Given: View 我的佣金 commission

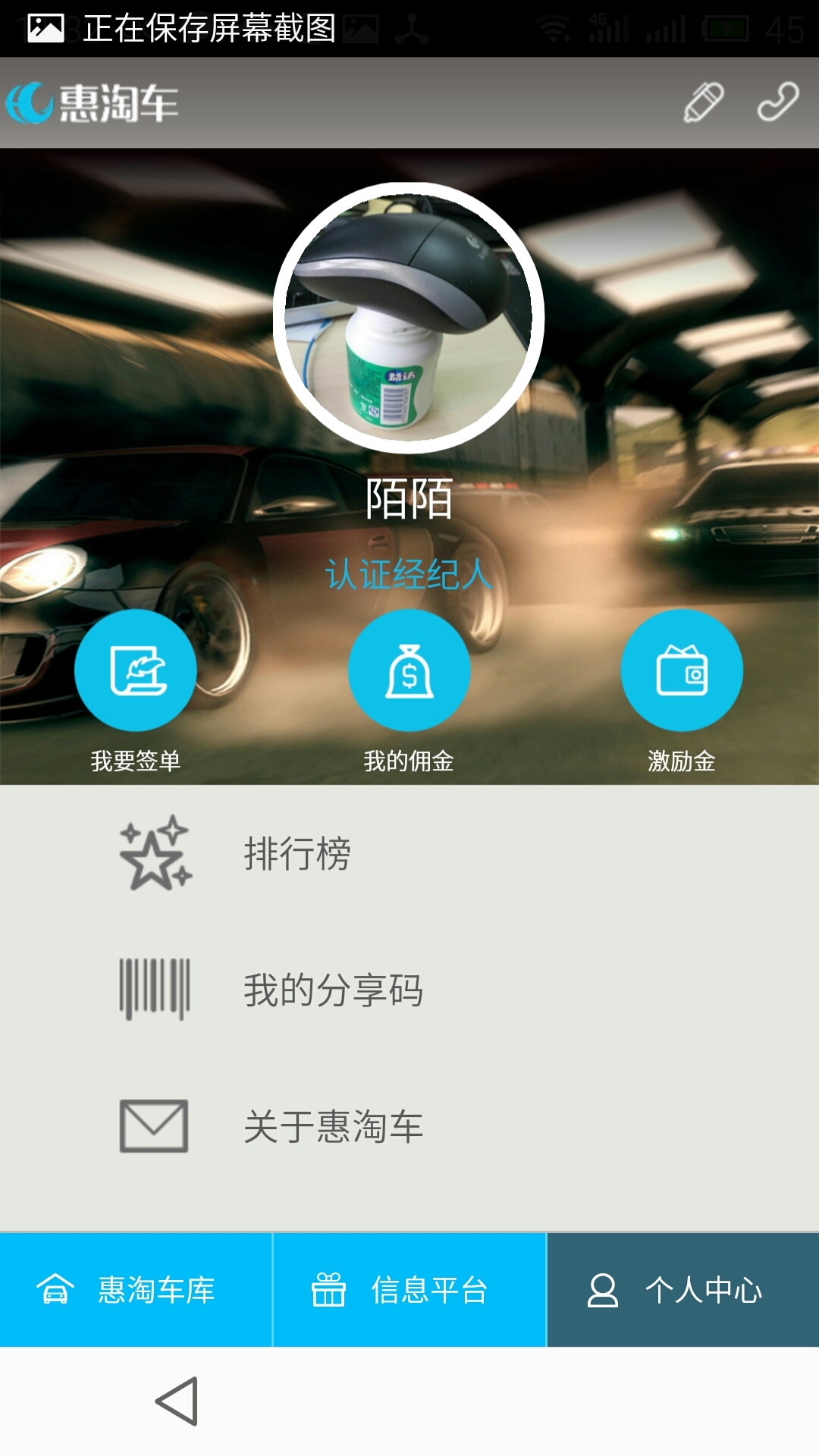Looking at the screenshot, I should tap(409, 670).
